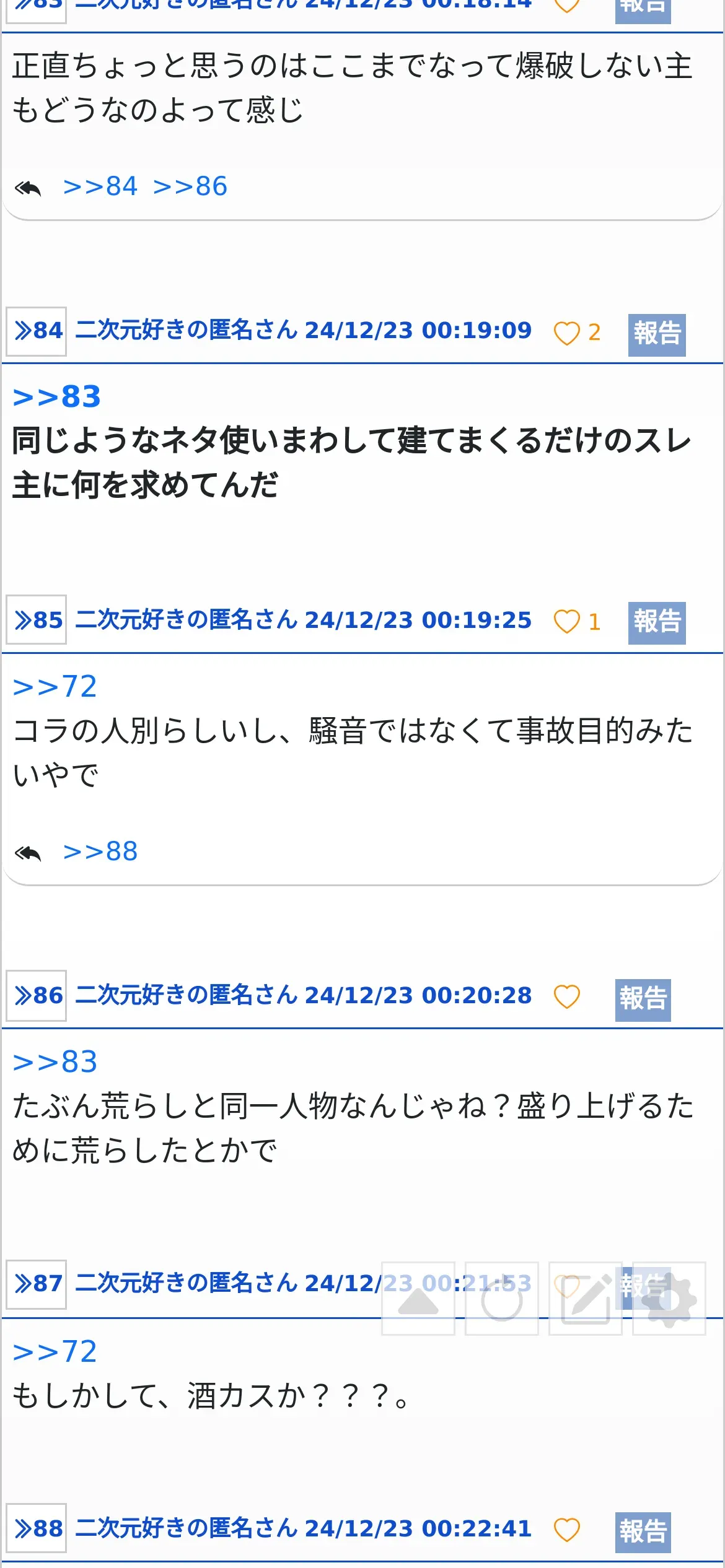Like post 88 with the heart icon
Screen dimensions: 725x1568
point(566,1530)
